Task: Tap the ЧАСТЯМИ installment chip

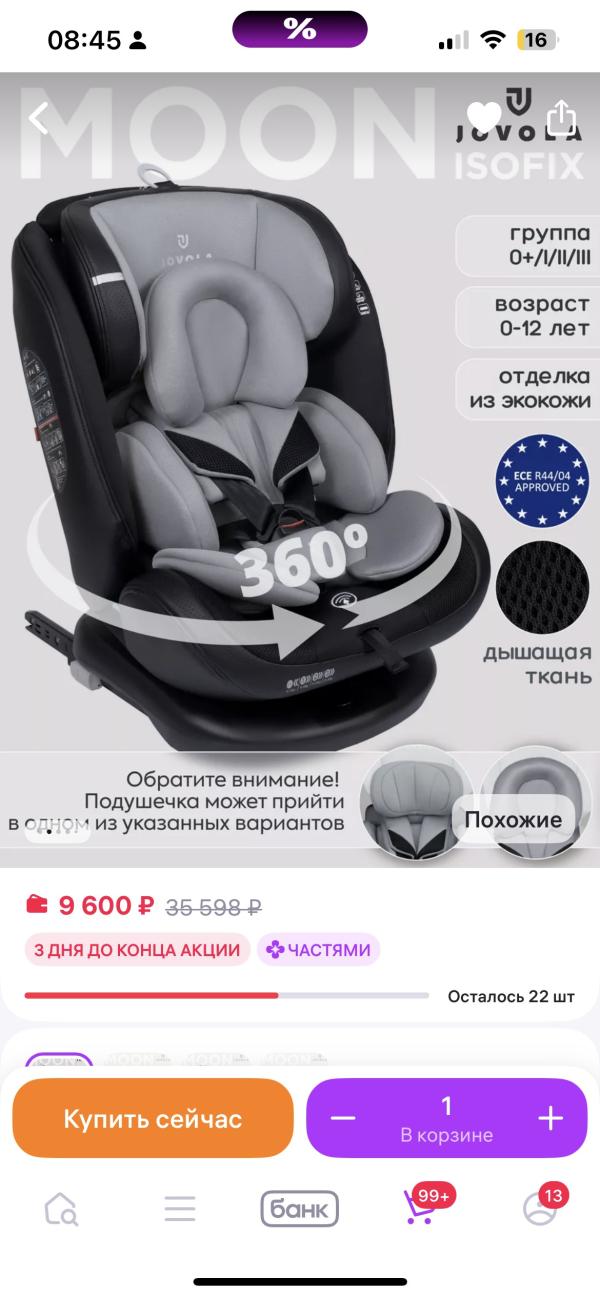Action: tap(319, 950)
